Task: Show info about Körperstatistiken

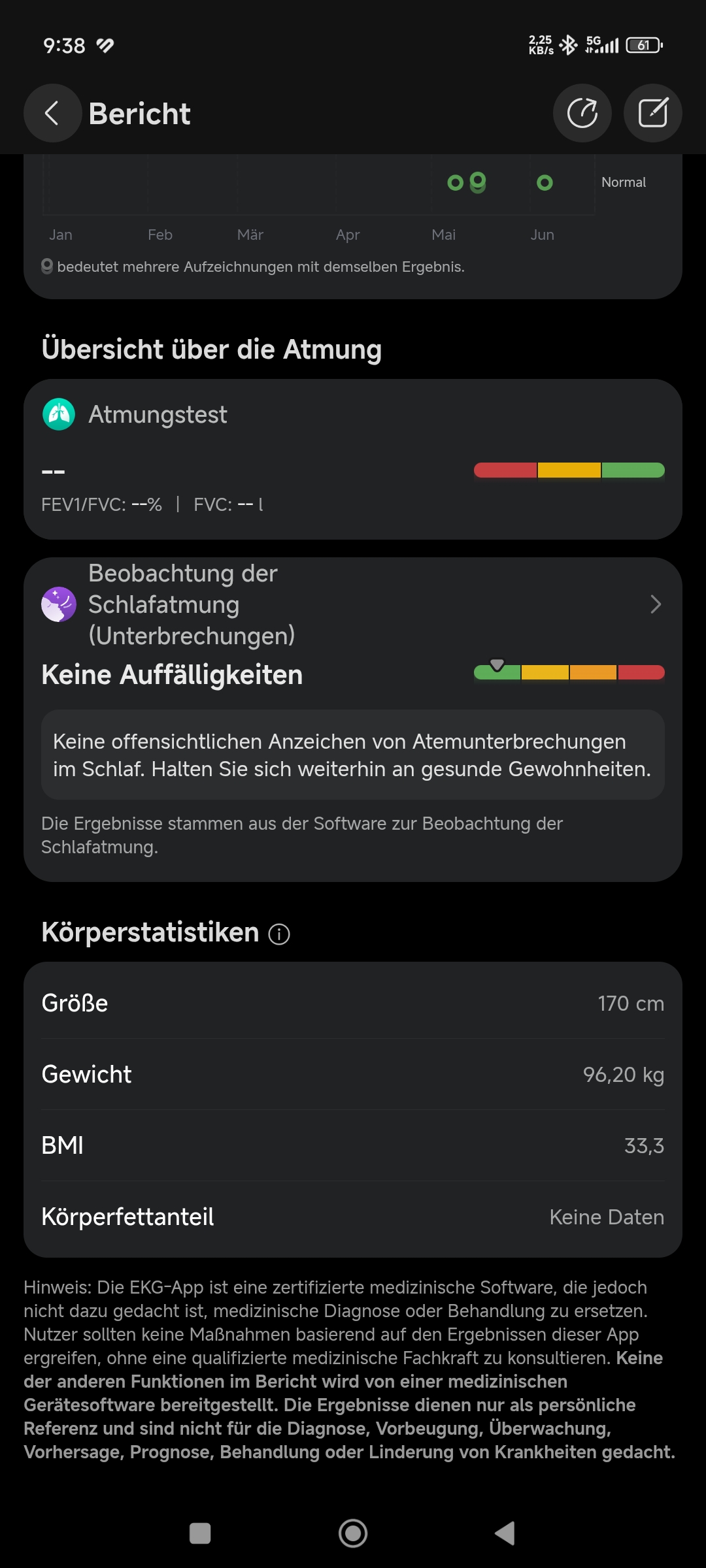Action: 279,934
